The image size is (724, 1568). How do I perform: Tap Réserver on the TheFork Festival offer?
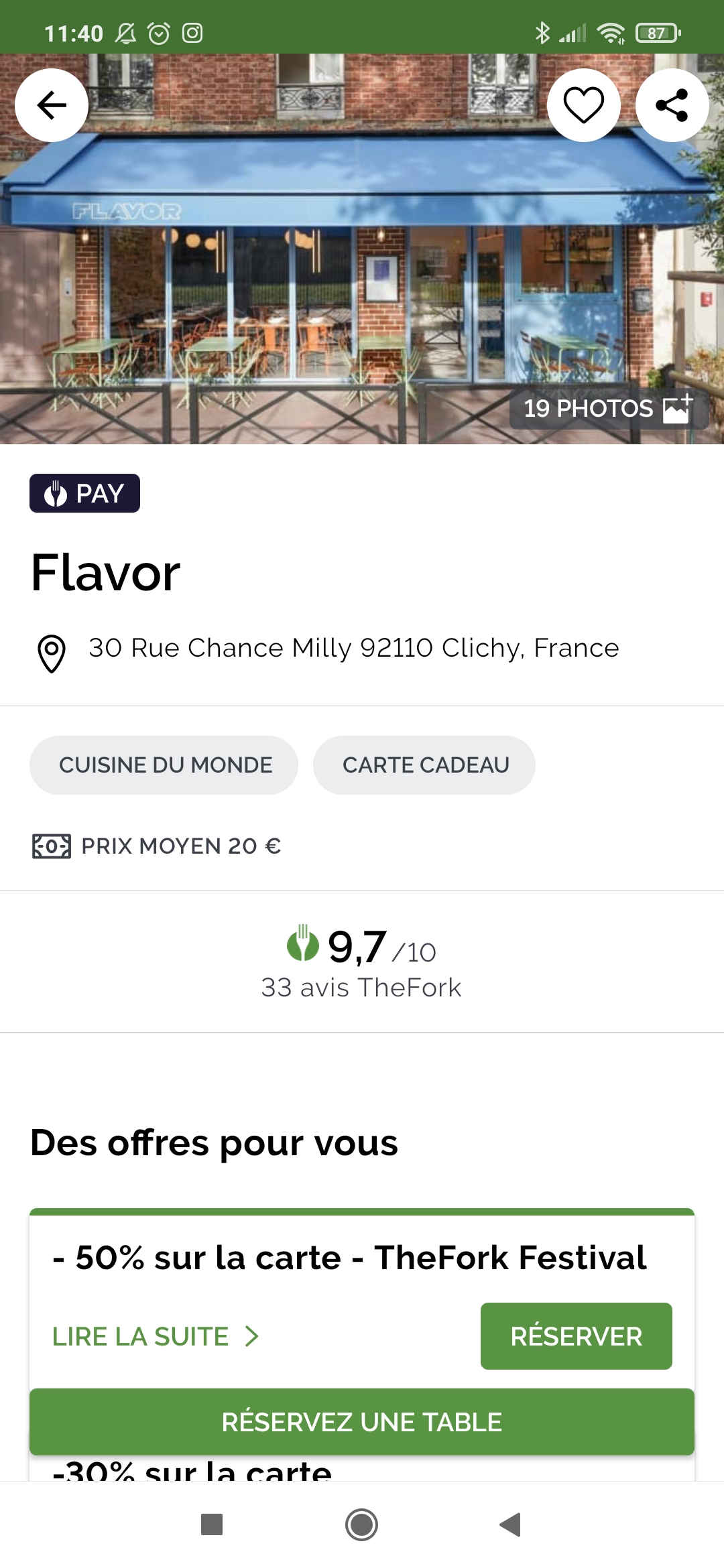pyautogui.click(x=577, y=1336)
